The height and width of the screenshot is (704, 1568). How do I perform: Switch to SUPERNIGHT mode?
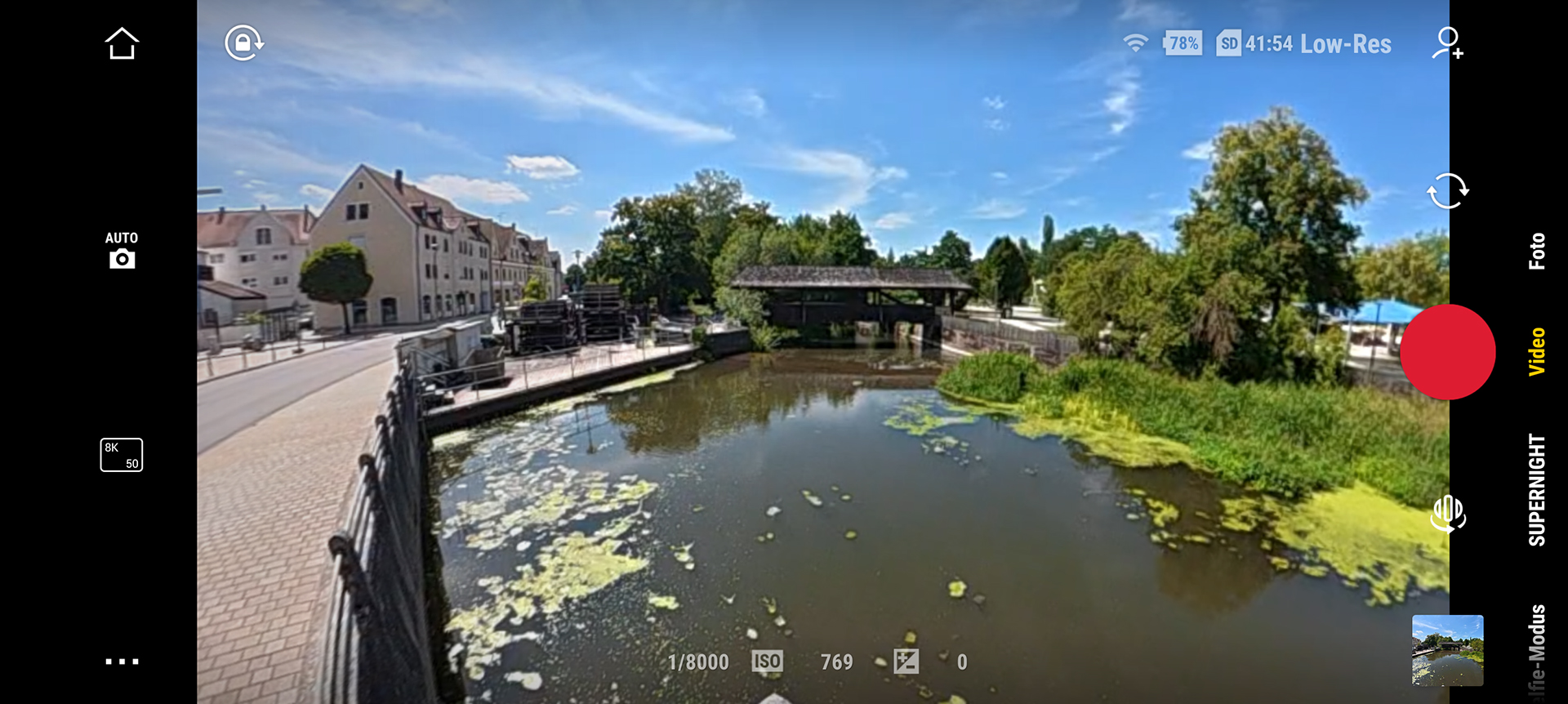click(x=1536, y=490)
